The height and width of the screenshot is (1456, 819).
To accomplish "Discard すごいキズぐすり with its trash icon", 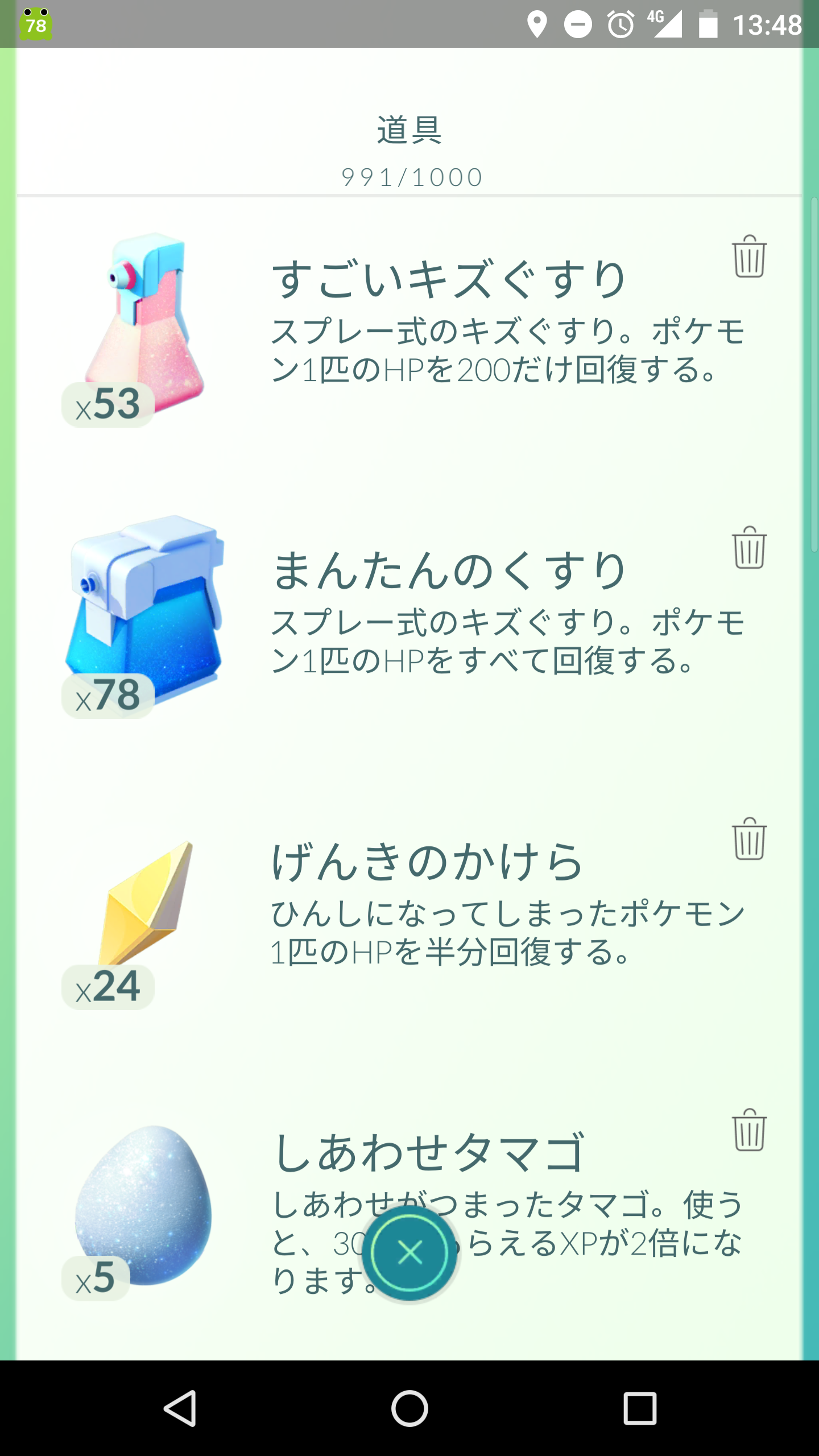I will pos(749,257).
